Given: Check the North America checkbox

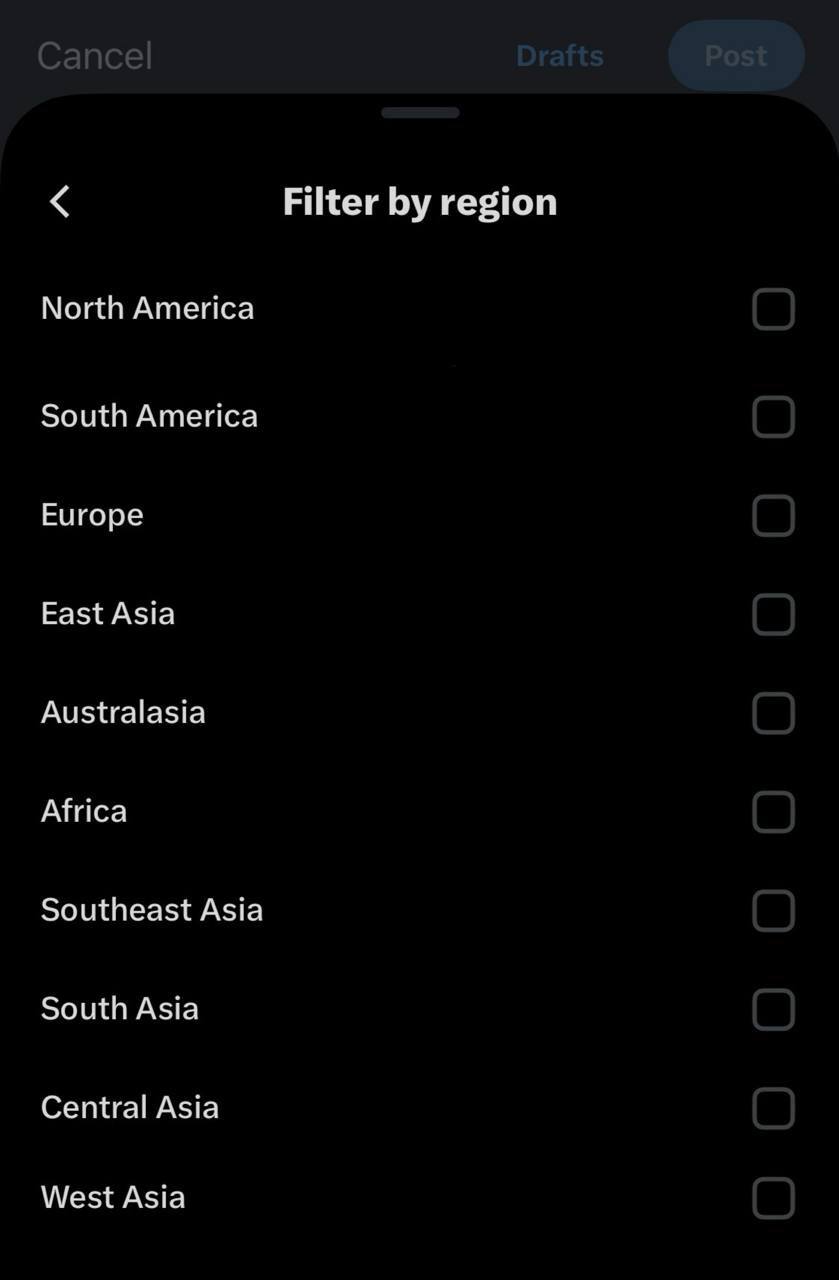Looking at the screenshot, I should pyautogui.click(x=773, y=309).
